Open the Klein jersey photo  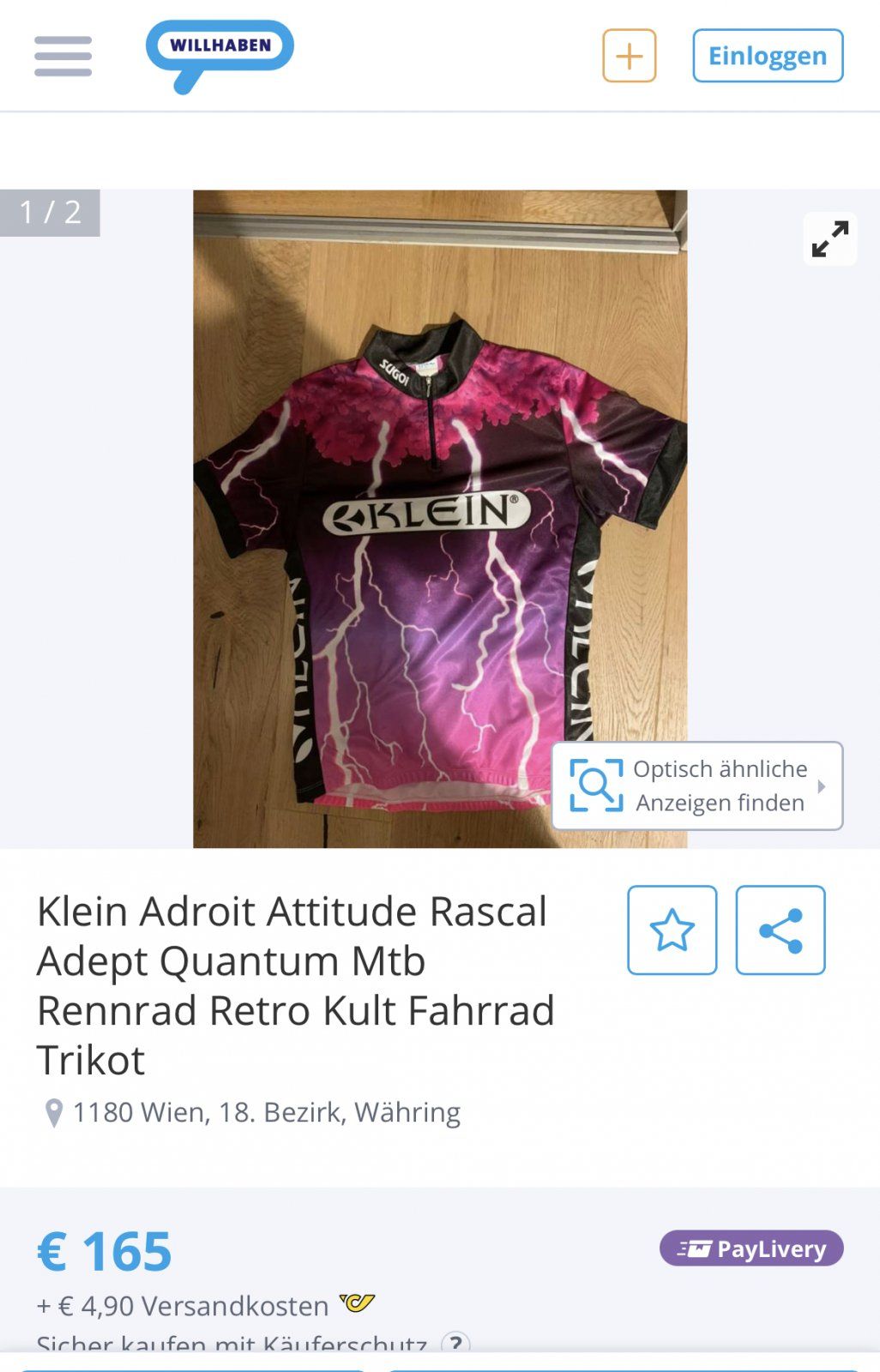[x=439, y=514]
